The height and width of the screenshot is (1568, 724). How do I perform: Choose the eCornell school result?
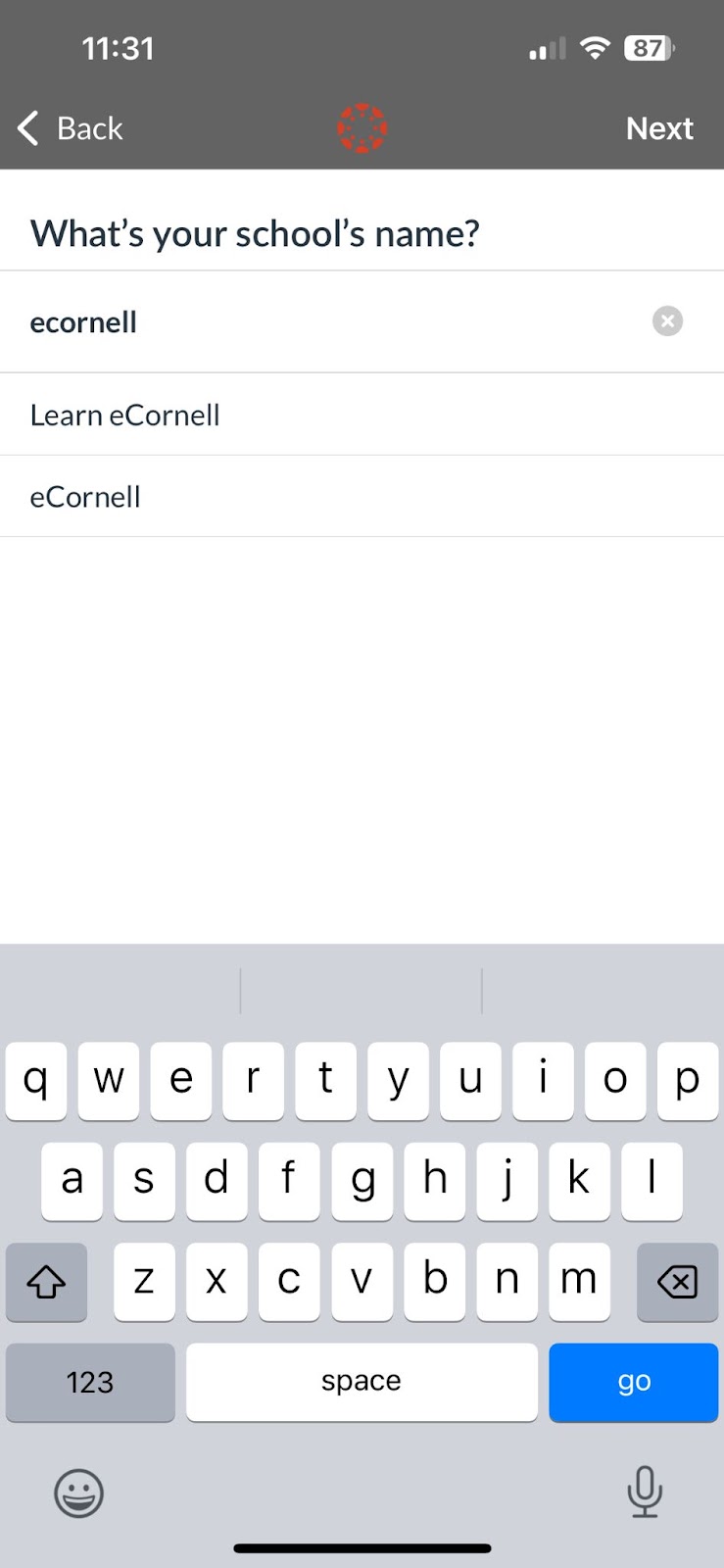click(x=362, y=497)
